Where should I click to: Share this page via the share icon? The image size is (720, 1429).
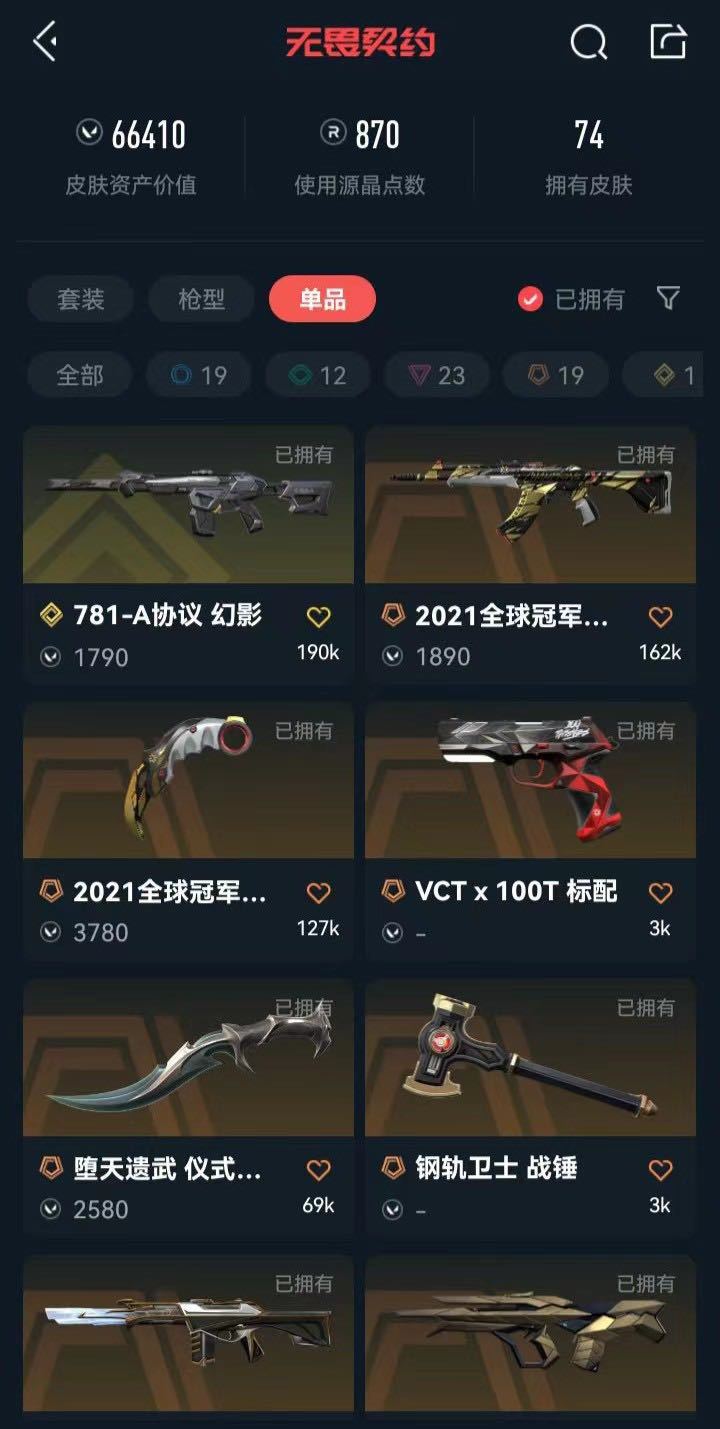click(668, 42)
